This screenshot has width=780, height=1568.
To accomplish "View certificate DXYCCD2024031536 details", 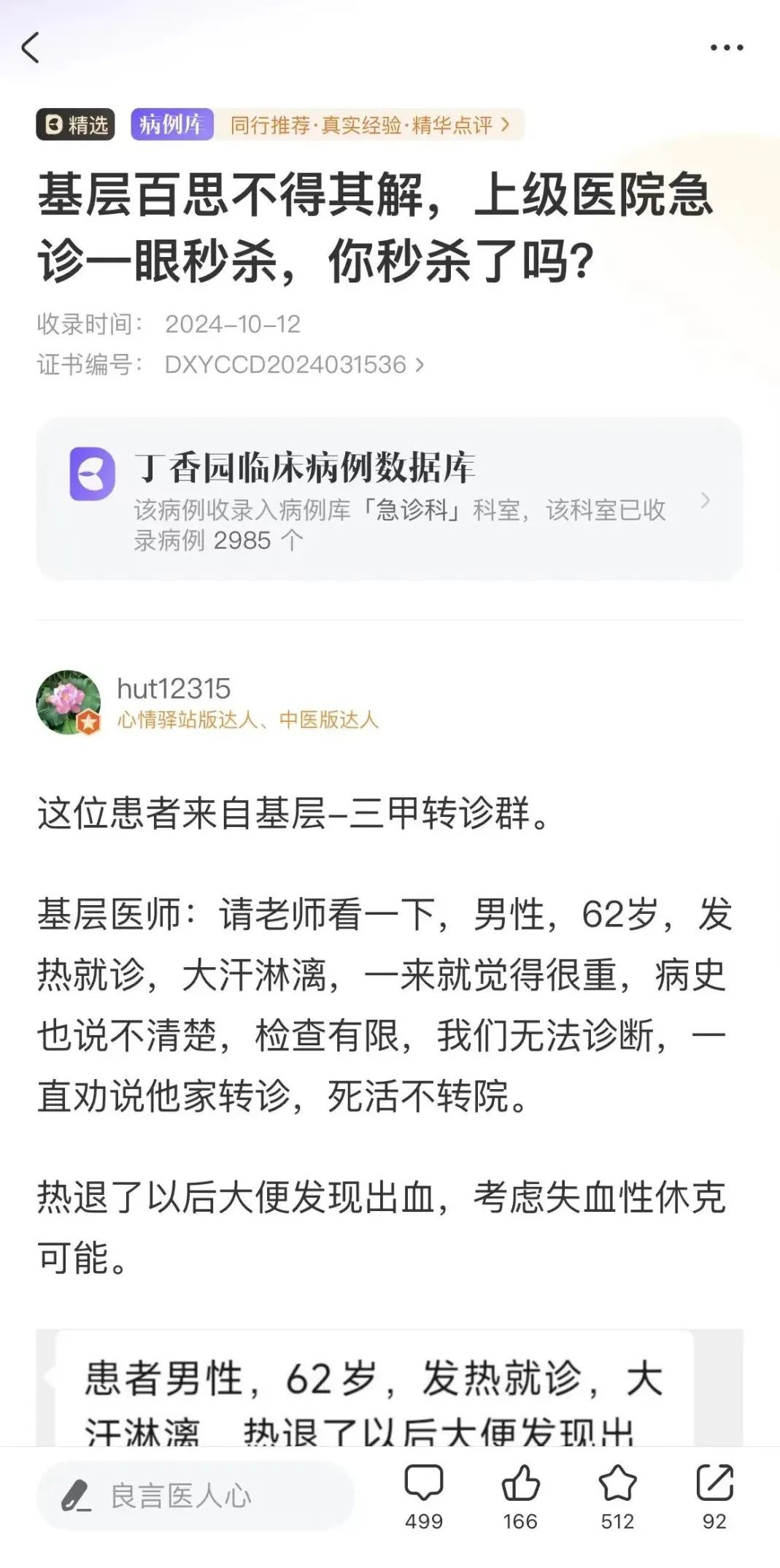I will pos(294,364).
